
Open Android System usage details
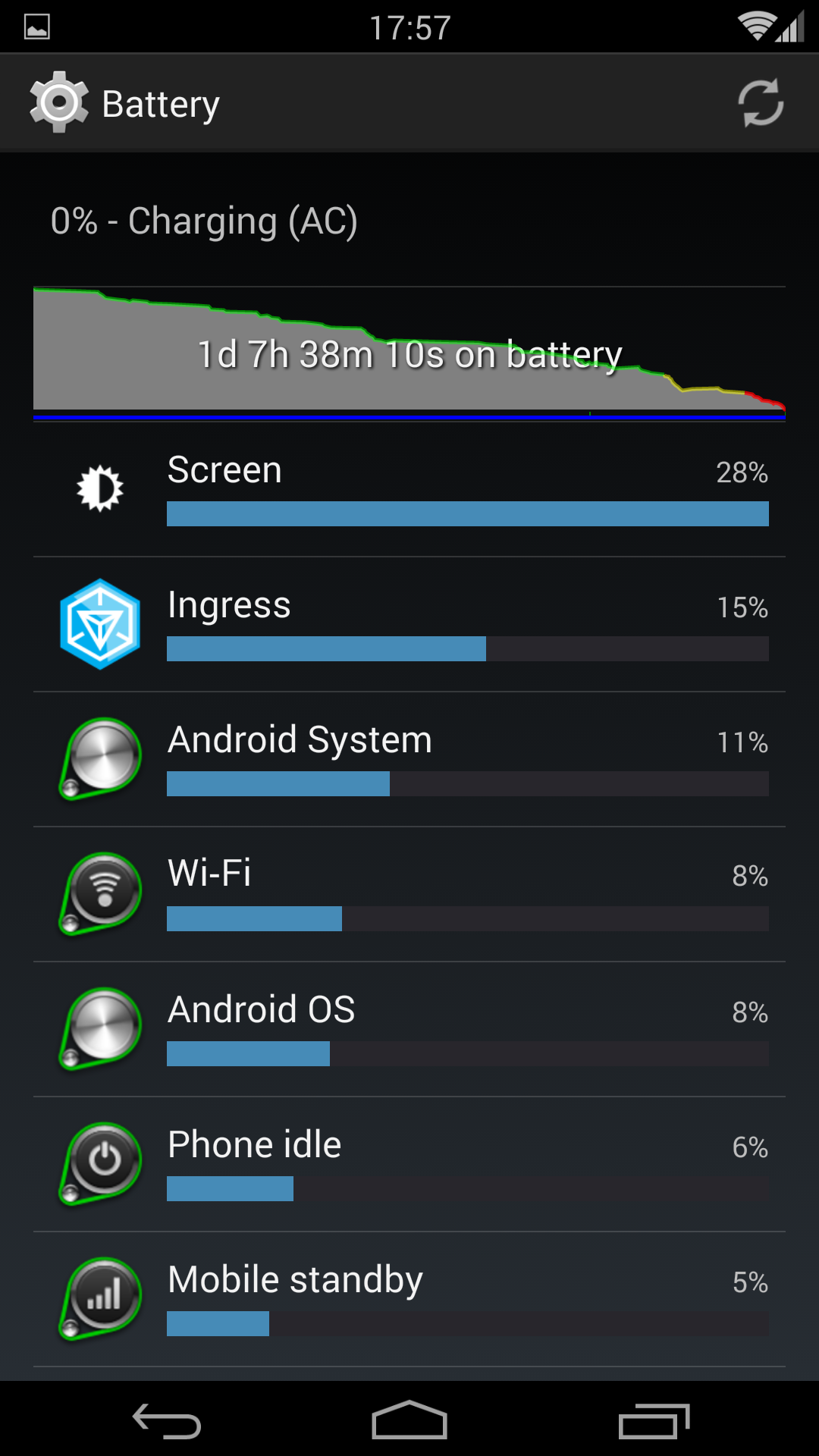point(409,759)
